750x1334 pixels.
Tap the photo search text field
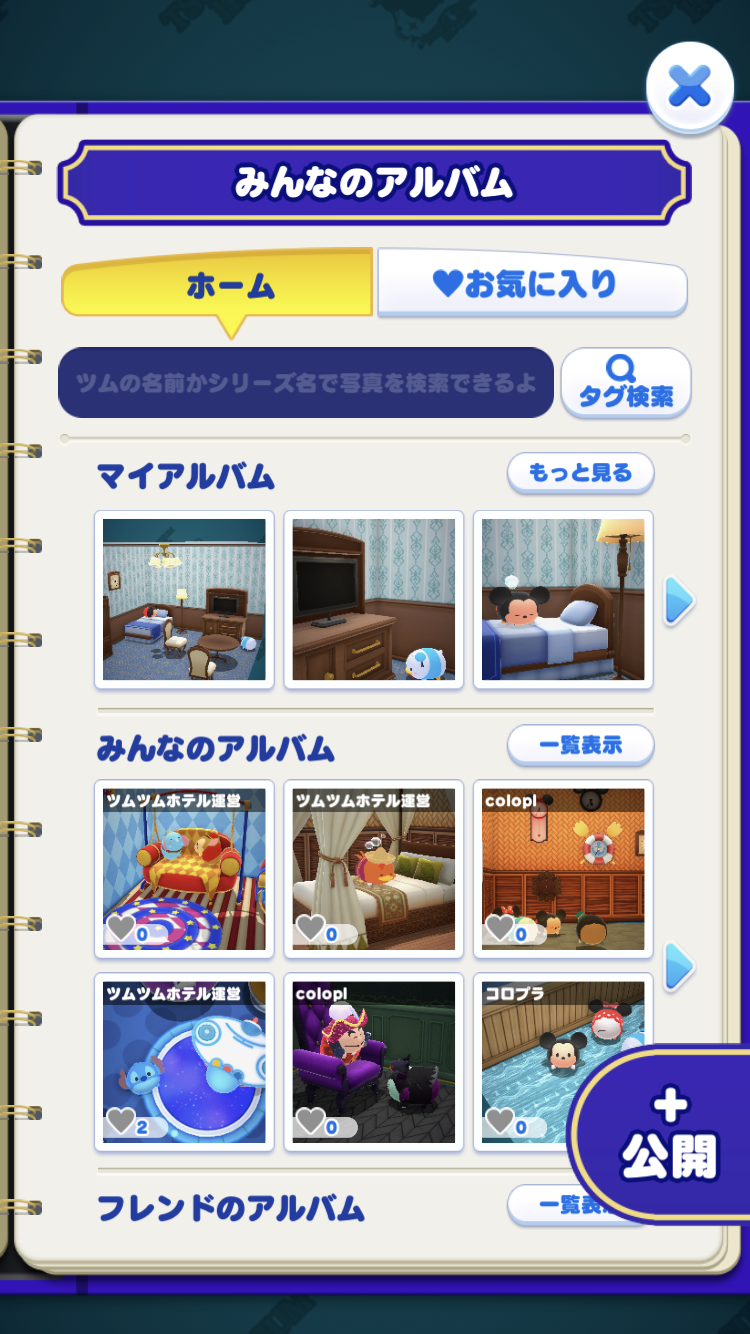pos(306,383)
